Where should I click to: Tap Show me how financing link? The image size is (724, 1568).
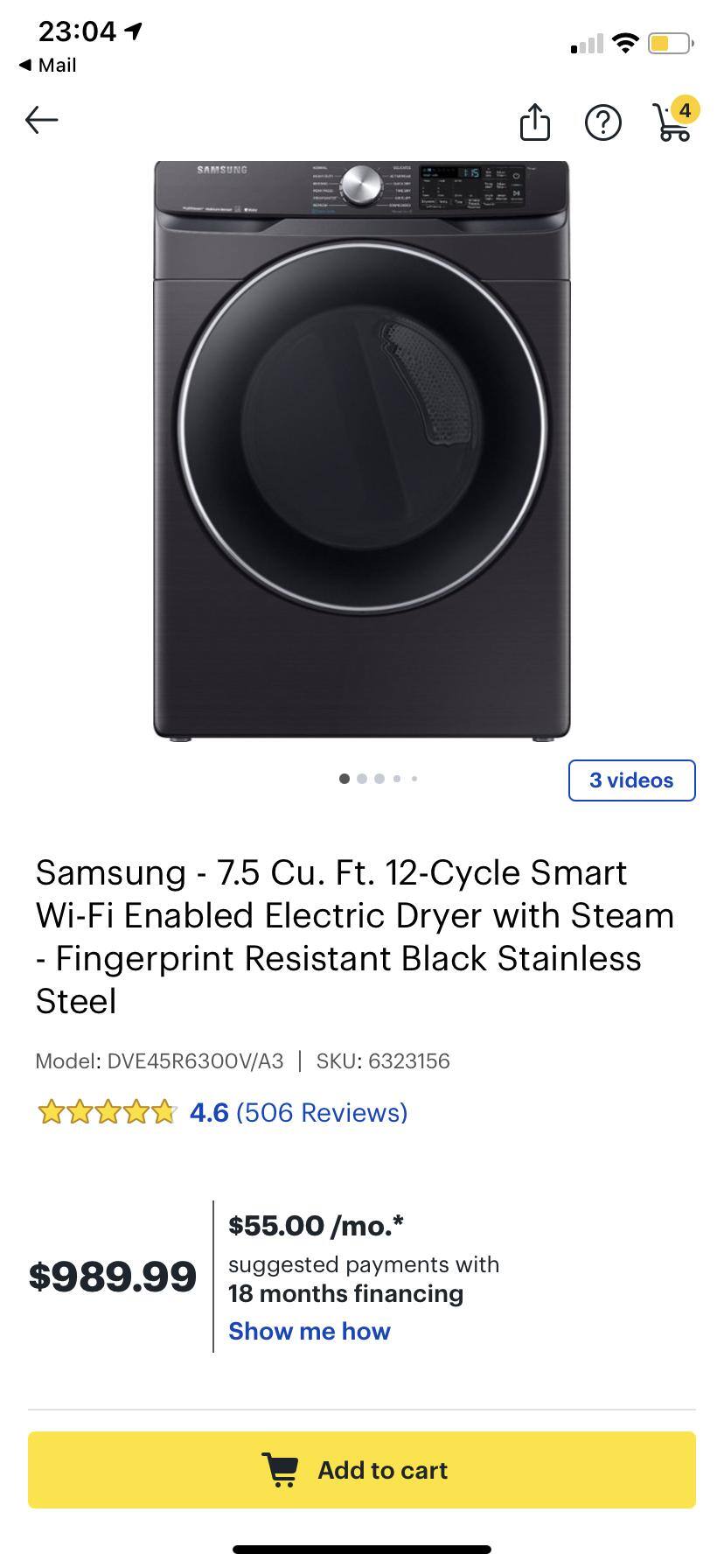pyautogui.click(x=310, y=1331)
